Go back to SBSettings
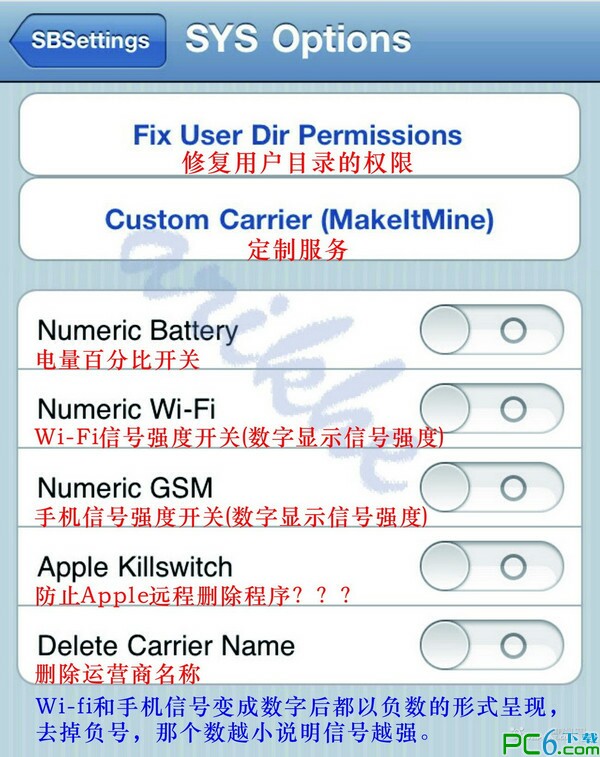This screenshot has width=600, height=757. point(88,42)
